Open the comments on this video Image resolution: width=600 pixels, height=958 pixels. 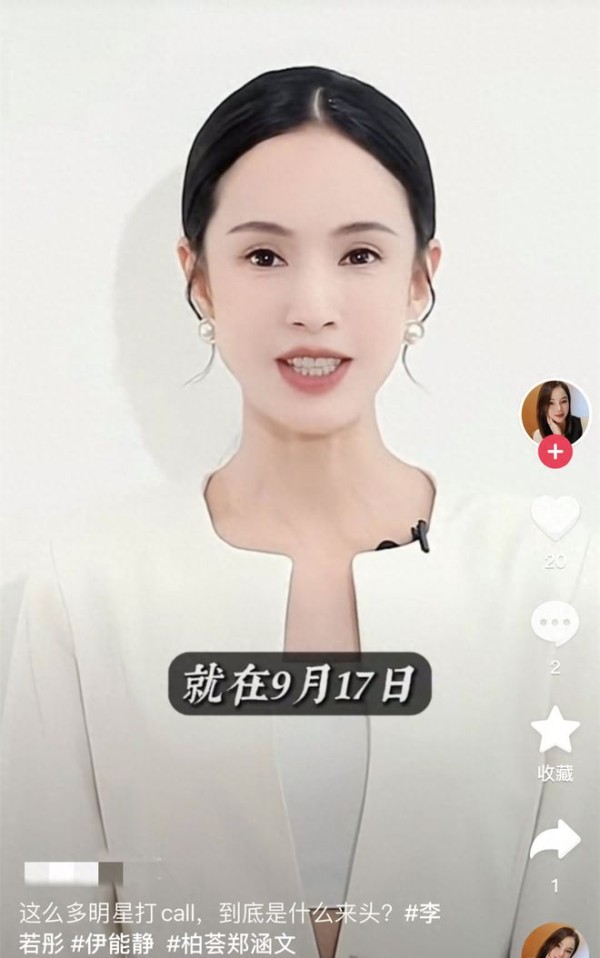click(555, 625)
